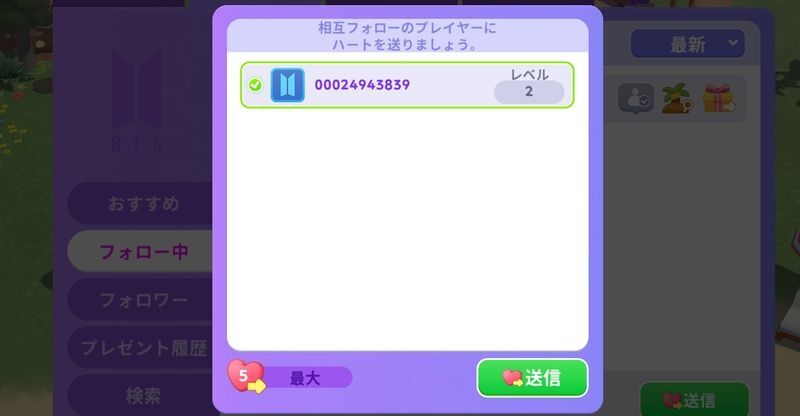The height and width of the screenshot is (416, 800).
Task: Open the プレゼント履歴 tab
Action: coord(144,347)
